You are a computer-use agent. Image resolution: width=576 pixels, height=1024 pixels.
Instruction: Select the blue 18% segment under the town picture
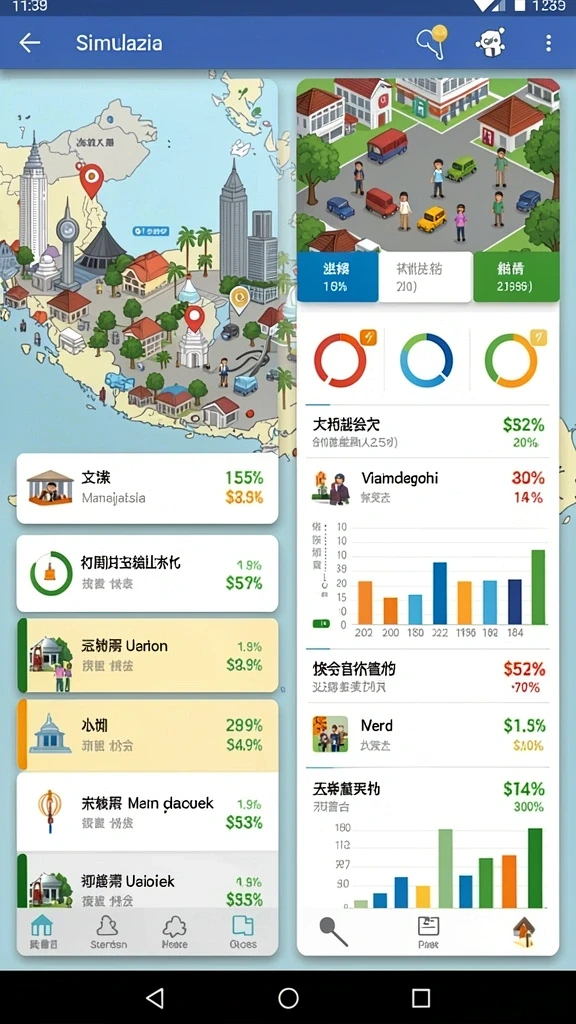click(338, 276)
